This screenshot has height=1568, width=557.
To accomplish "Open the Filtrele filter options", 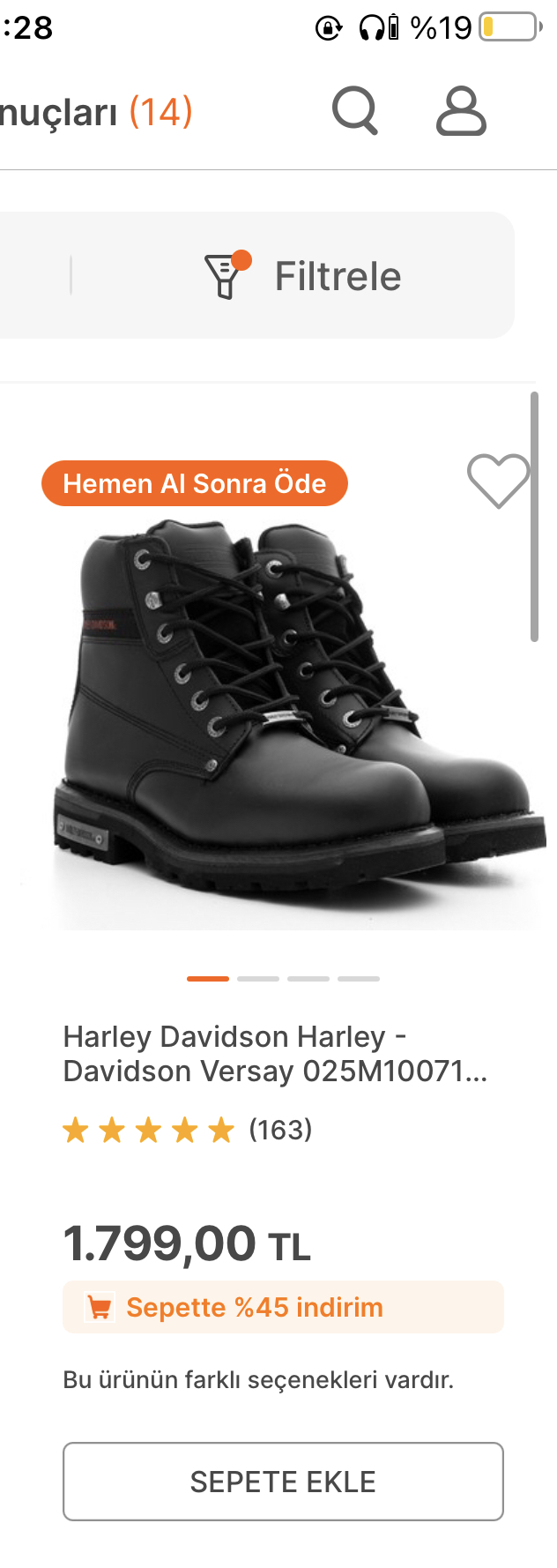I will (304, 276).
